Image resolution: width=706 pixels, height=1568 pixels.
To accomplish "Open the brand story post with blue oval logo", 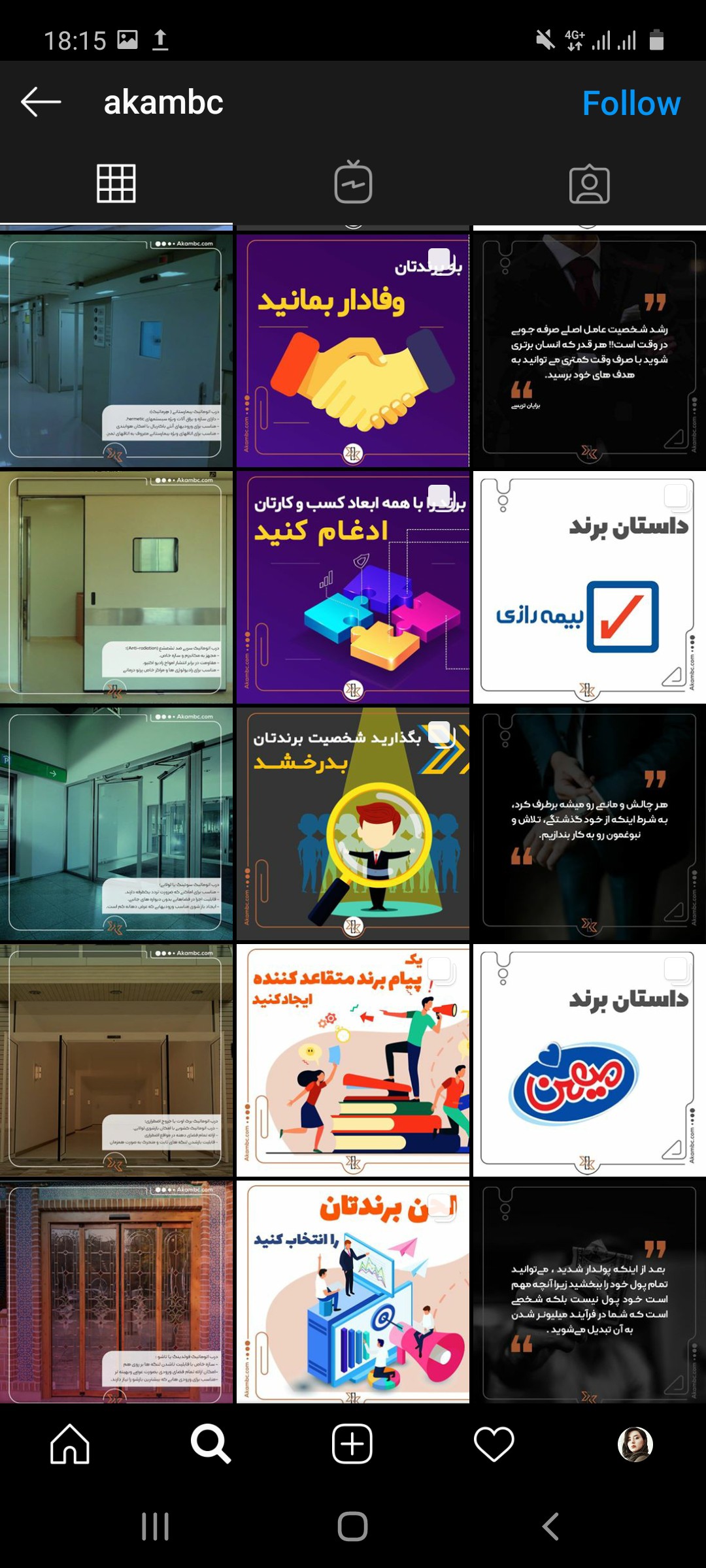I will 589,1060.
